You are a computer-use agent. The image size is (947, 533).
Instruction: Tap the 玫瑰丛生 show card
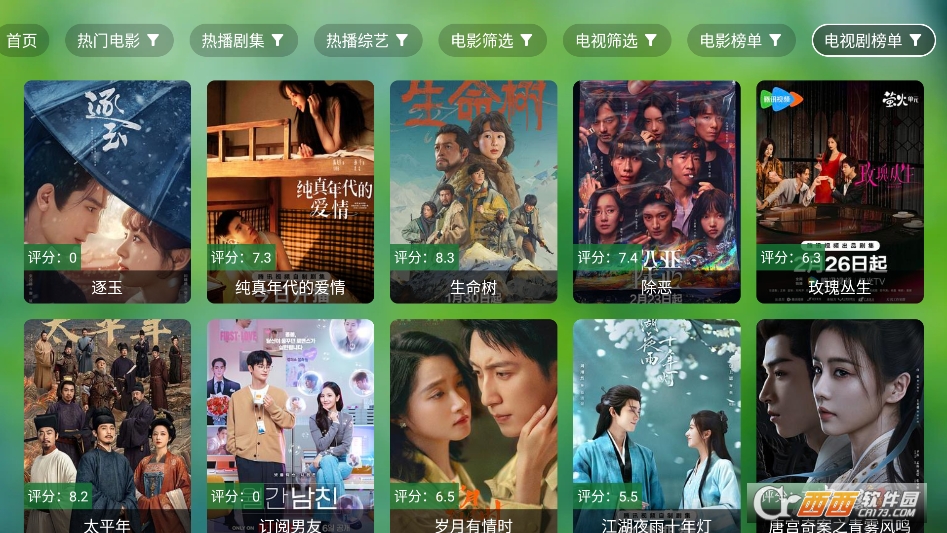click(839, 191)
